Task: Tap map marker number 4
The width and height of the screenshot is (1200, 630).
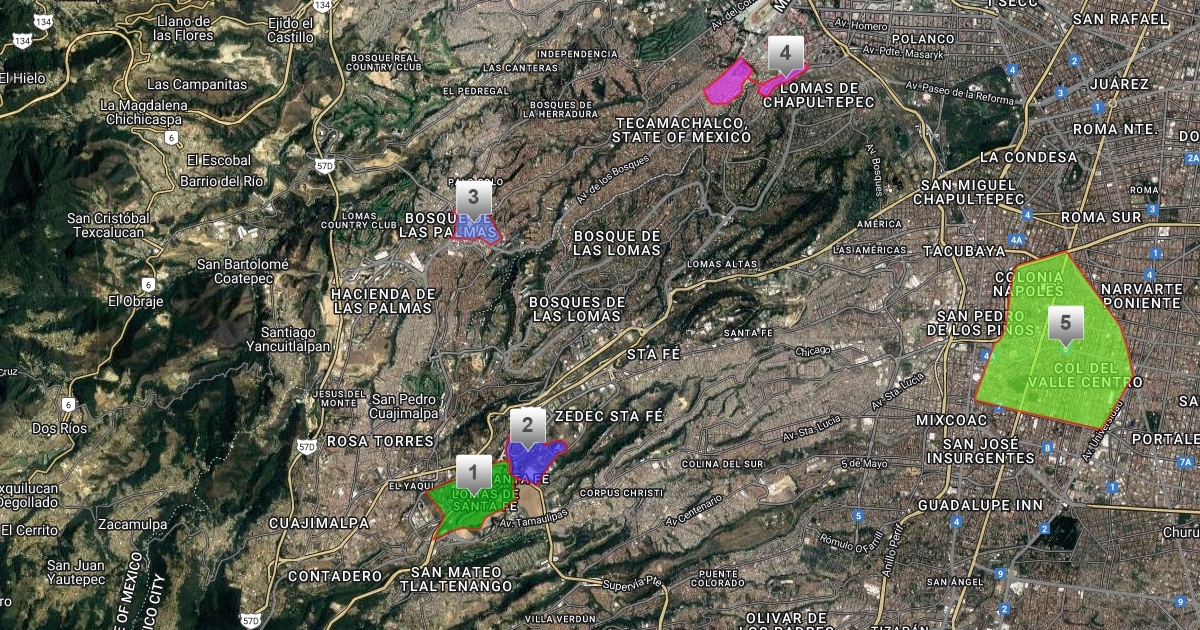Action: tap(785, 53)
